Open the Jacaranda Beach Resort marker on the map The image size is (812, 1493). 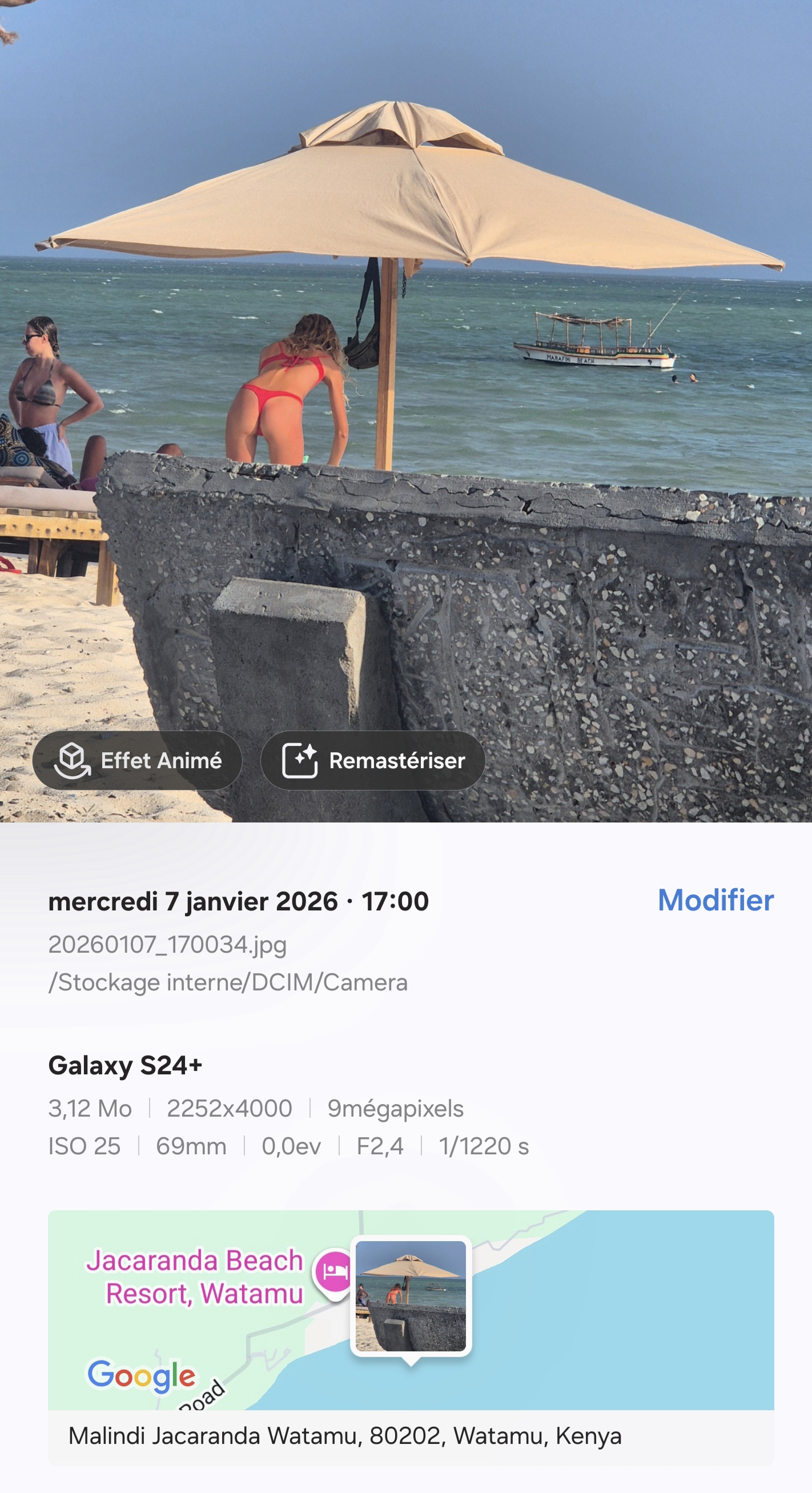tap(334, 1271)
